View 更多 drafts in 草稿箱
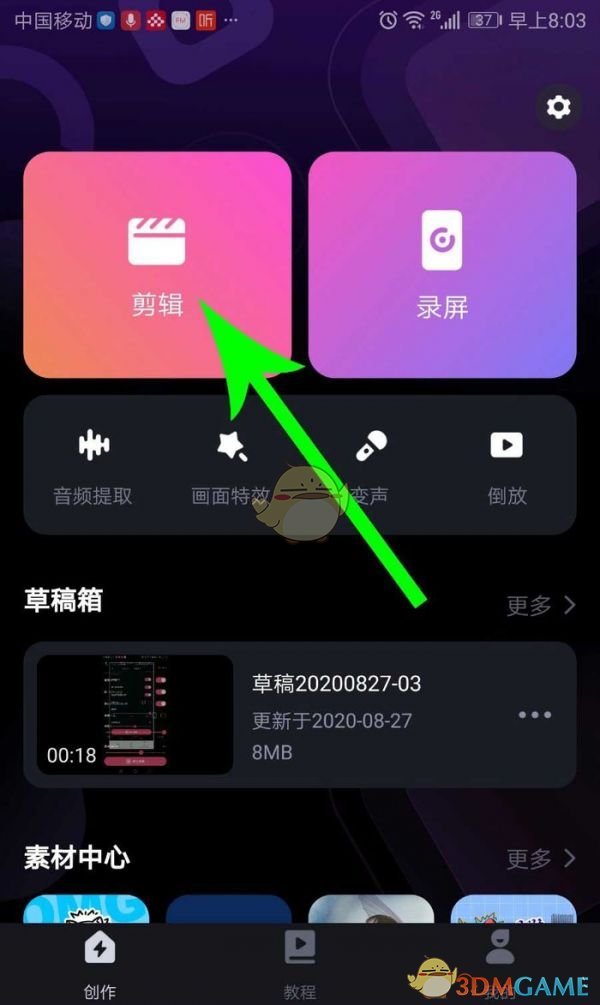 pos(541,604)
